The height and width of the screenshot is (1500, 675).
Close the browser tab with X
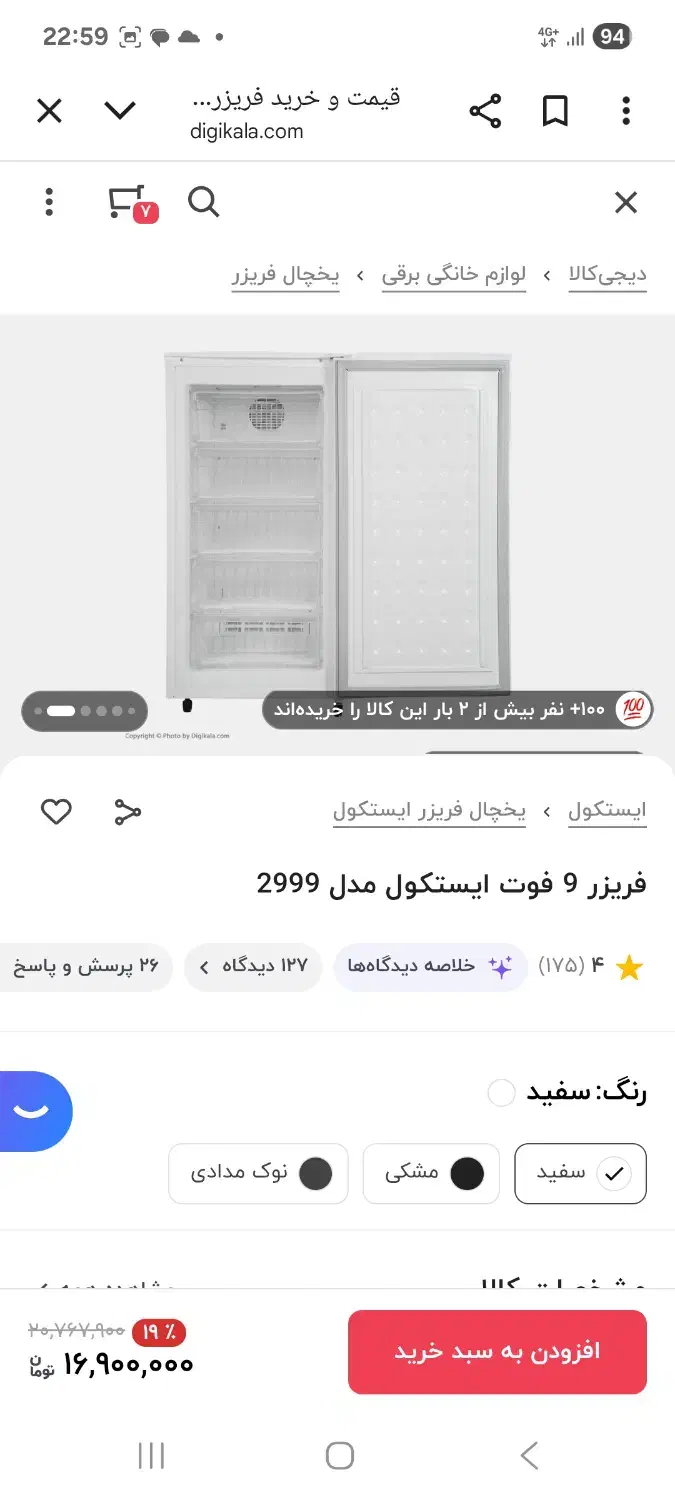click(49, 111)
